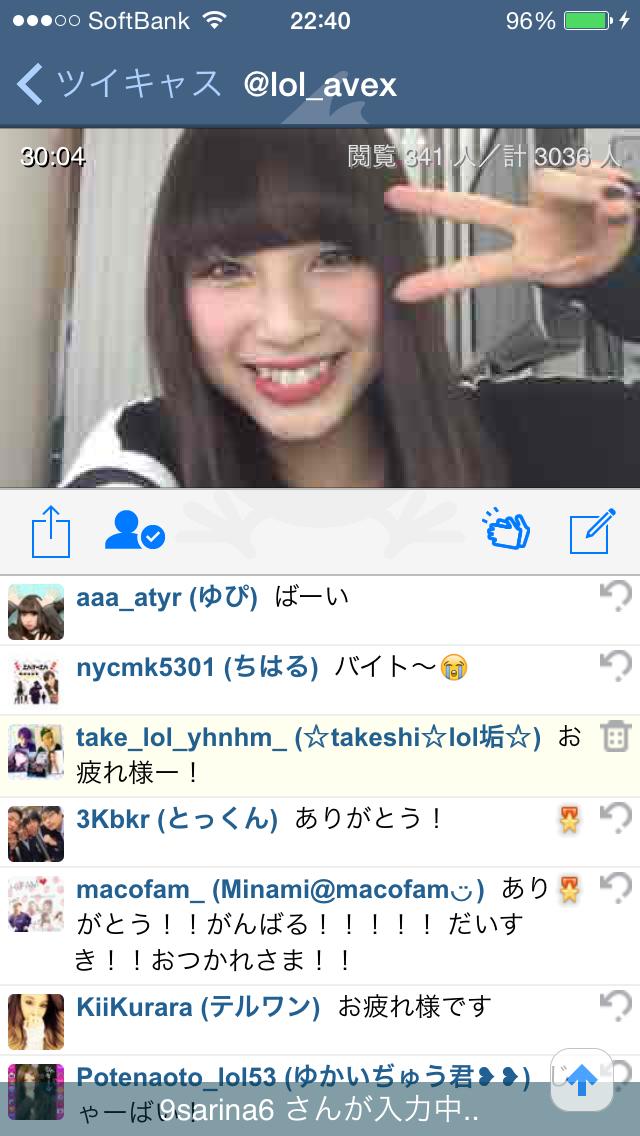
Task: Reply to KiiKurara's comment
Action: pyautogui.click(x=616, y=1006)
